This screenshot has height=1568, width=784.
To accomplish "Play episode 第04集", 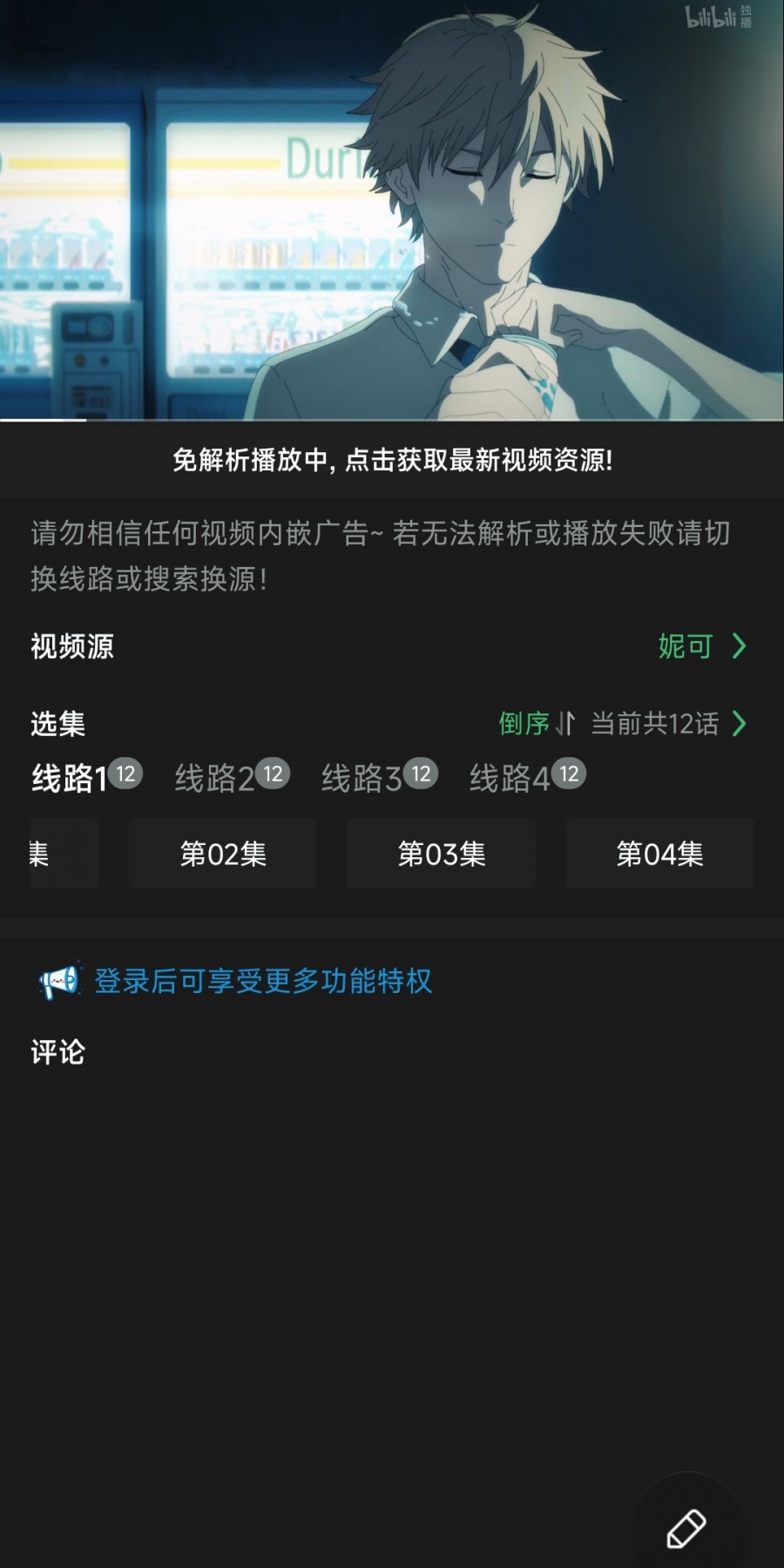I will (659, 854).
